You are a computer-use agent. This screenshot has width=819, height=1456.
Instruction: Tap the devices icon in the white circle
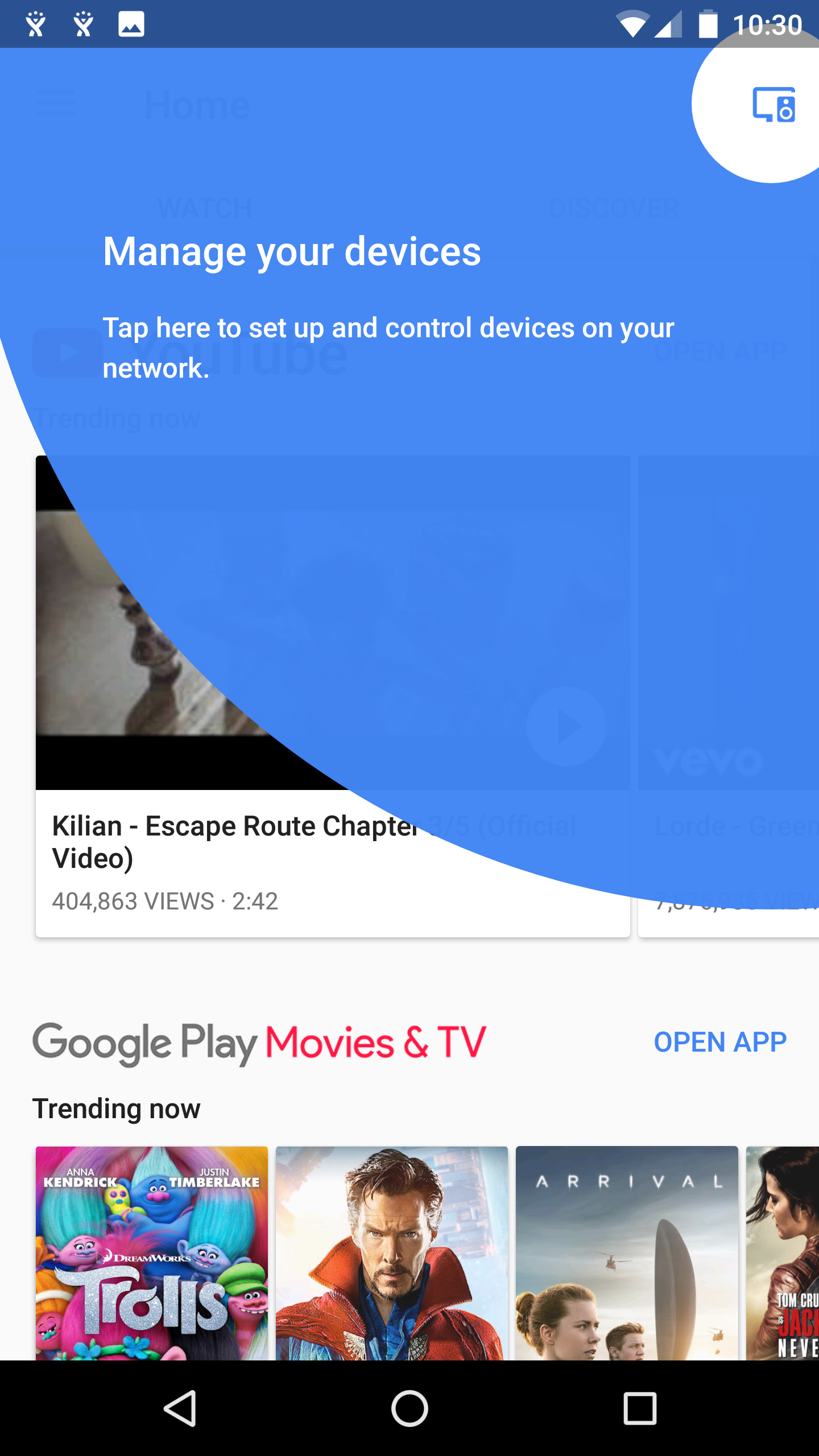(773, 105)
